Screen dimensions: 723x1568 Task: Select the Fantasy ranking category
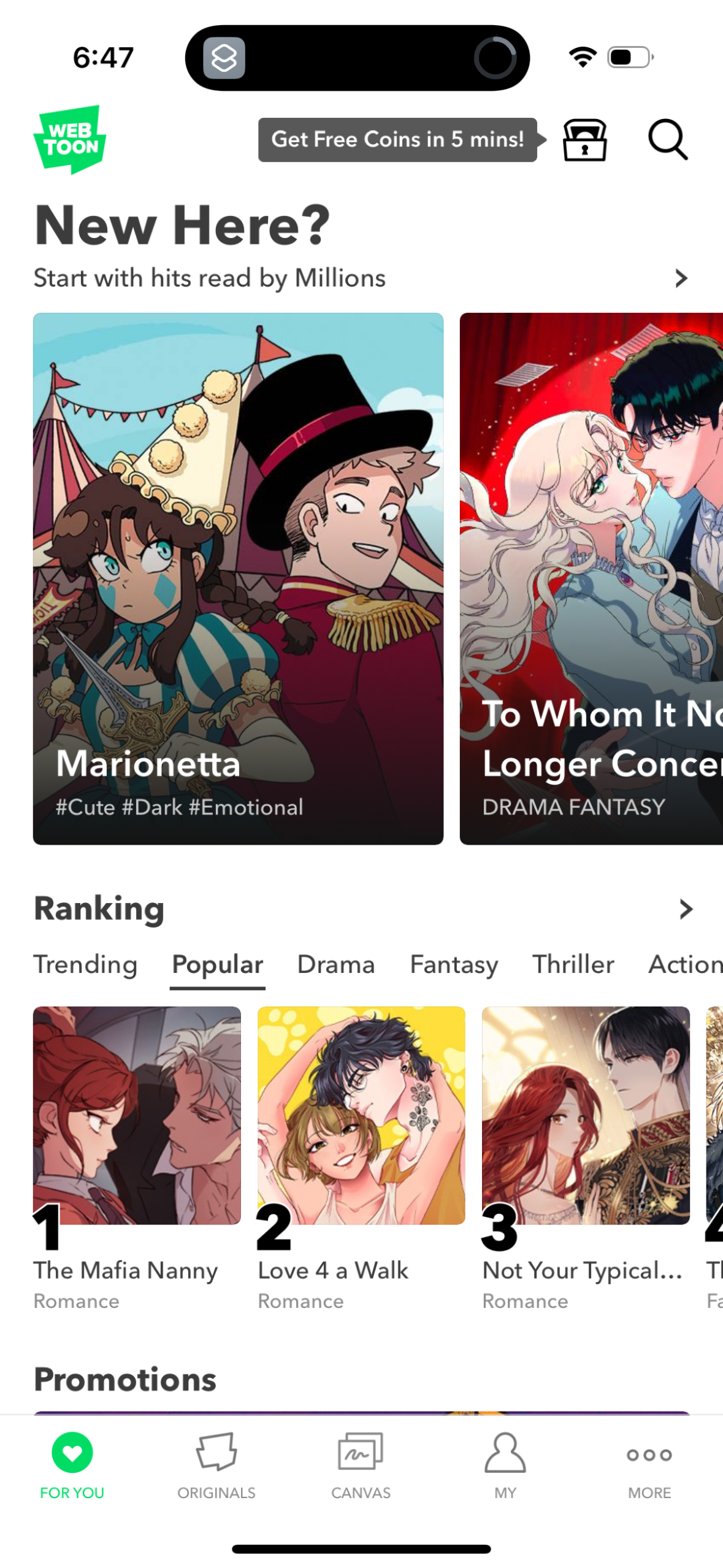(x=454, y=964)
